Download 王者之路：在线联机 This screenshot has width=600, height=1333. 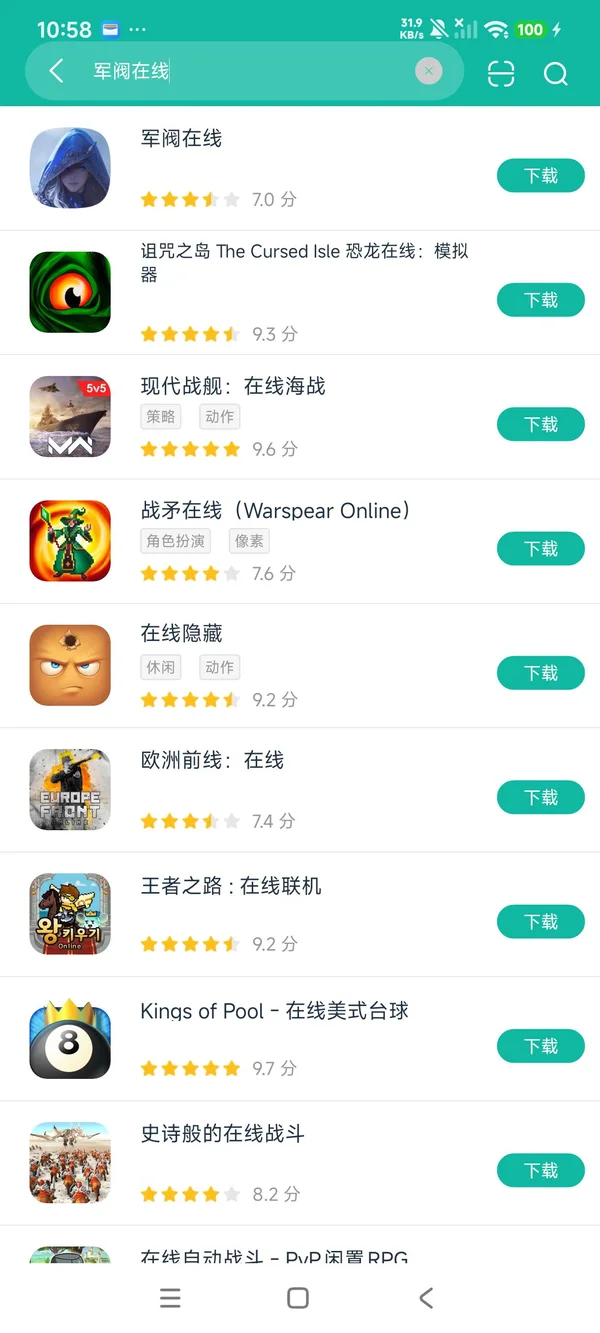tap(540, 922)
